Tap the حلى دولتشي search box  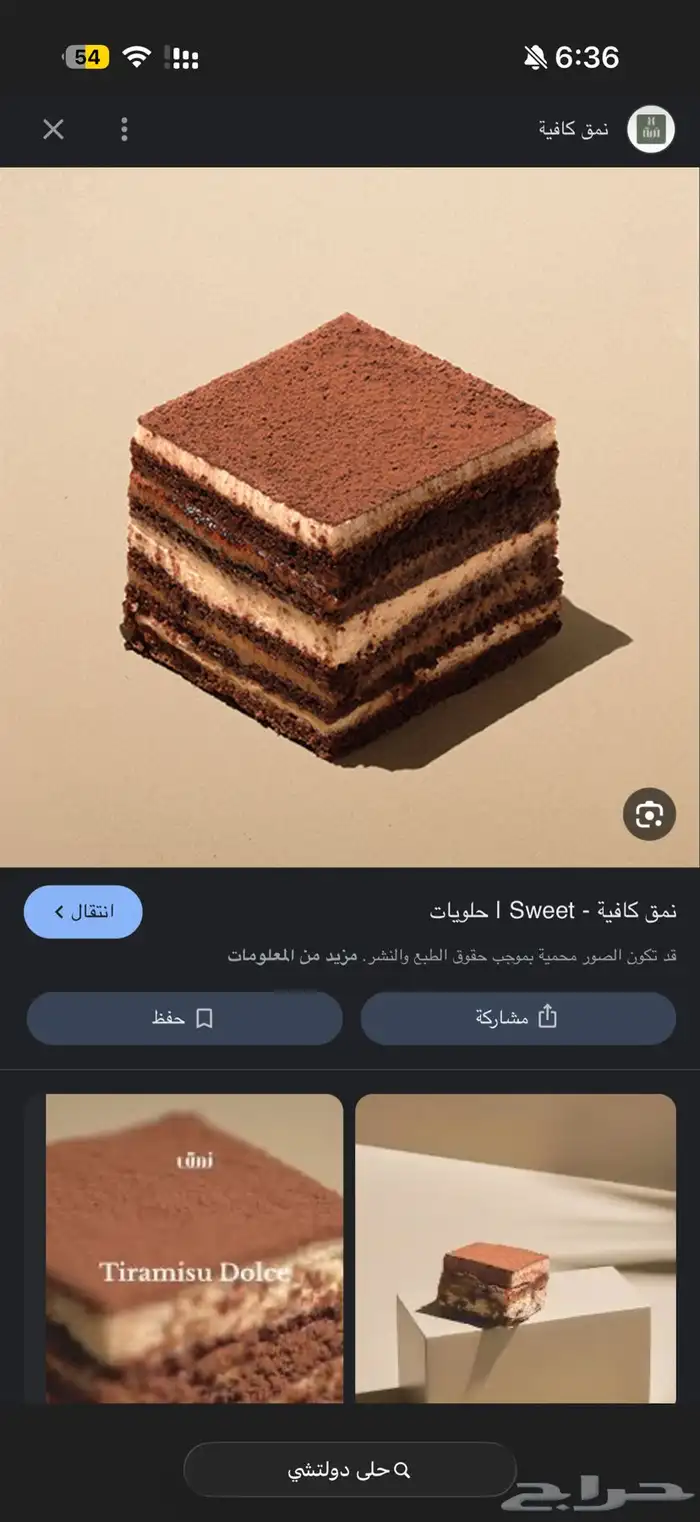[x=350, y=1470]
